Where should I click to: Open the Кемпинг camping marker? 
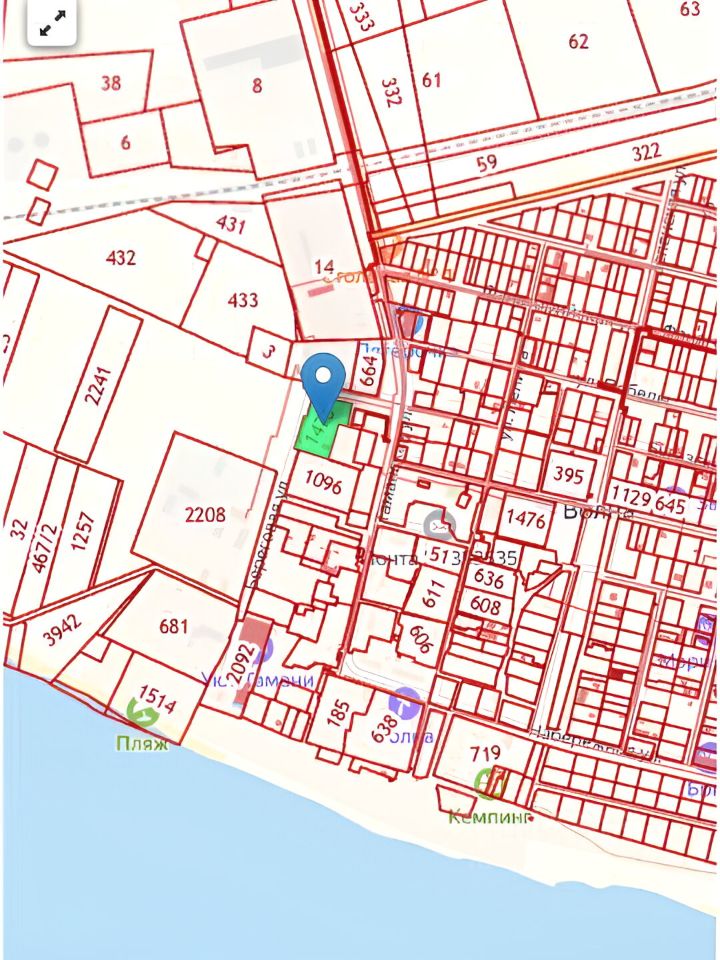pos(489,784)
